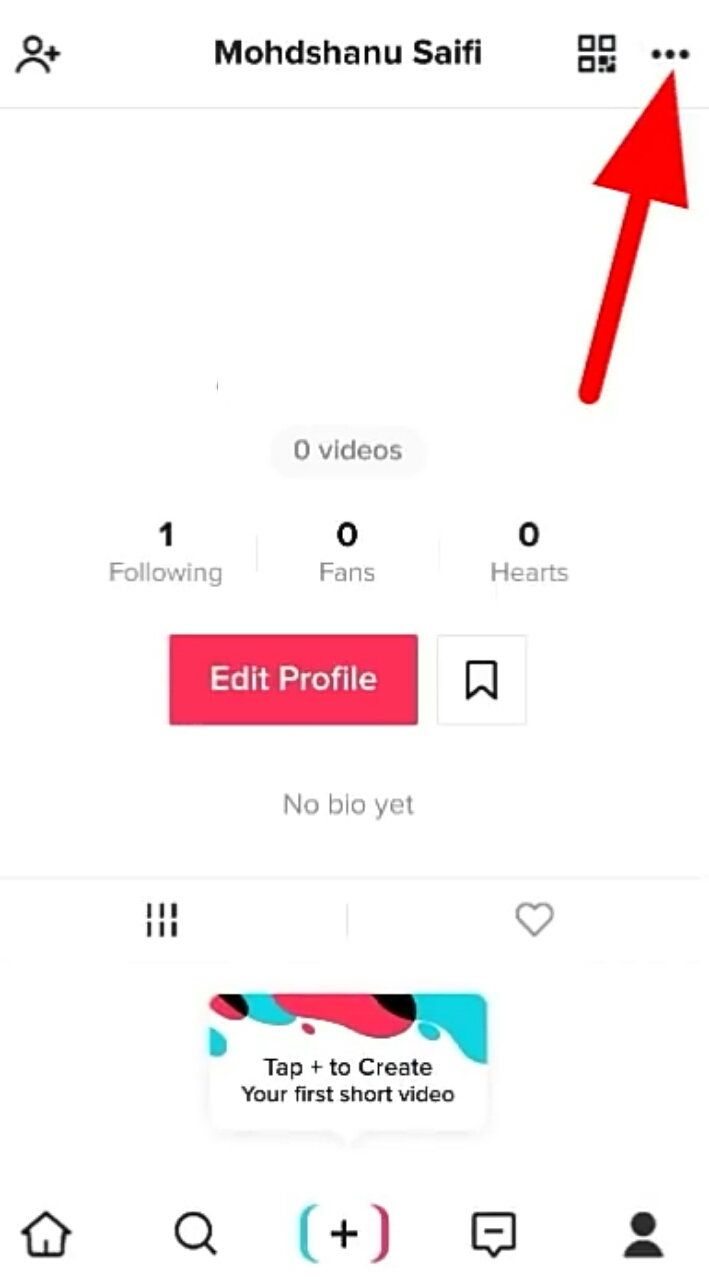Open the Discover search tab
The image size is (709, 1280).
coord(195,1234)
